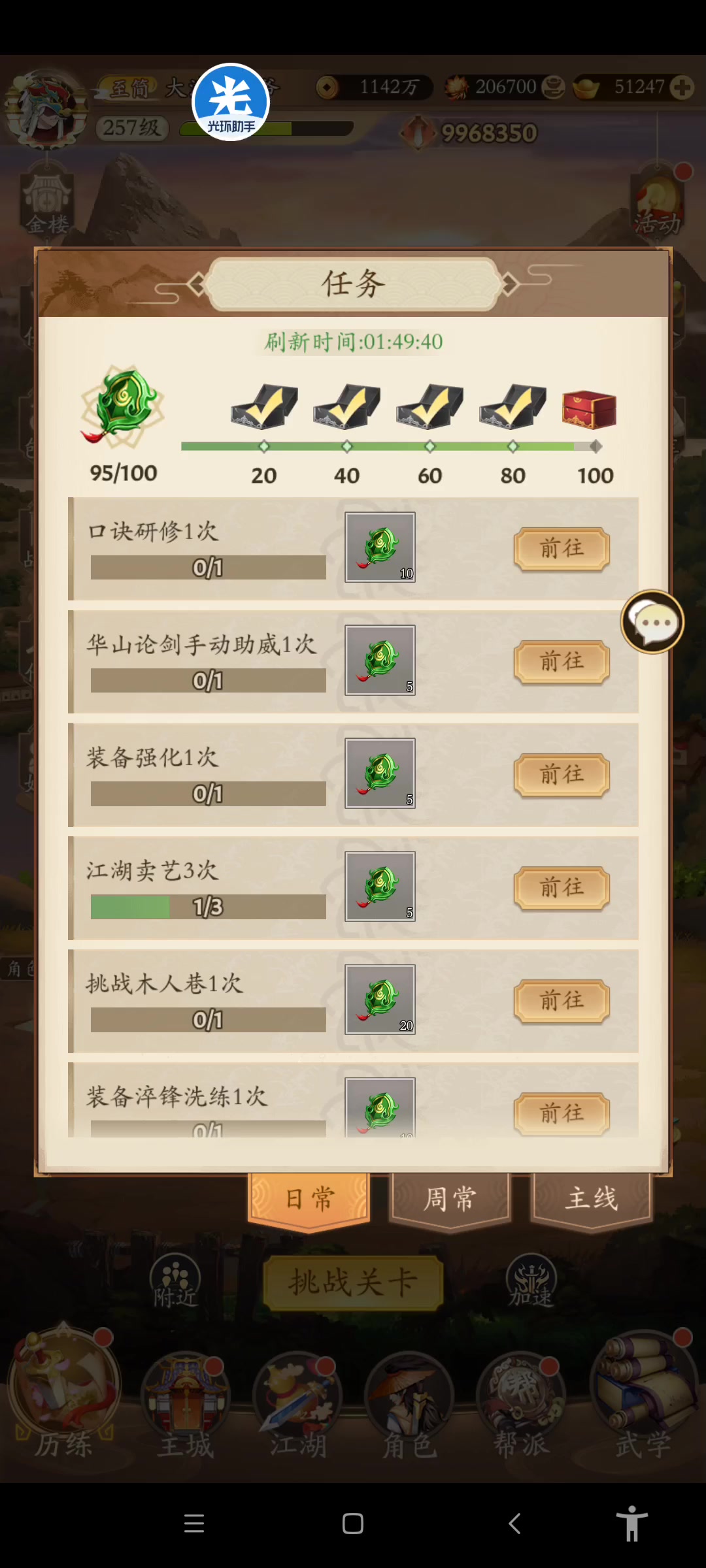
Task: Open 江湖卖艺3次 task with 前往
Action: click(562, 888)
